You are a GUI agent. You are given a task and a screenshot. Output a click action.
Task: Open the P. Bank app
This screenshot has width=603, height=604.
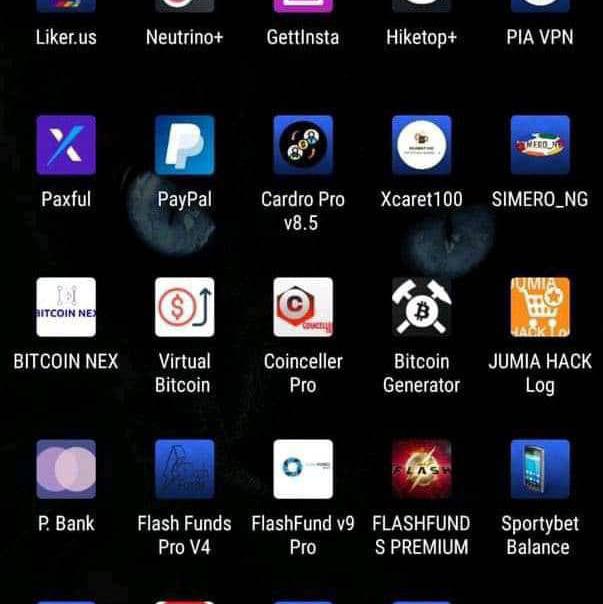(66, 469)
